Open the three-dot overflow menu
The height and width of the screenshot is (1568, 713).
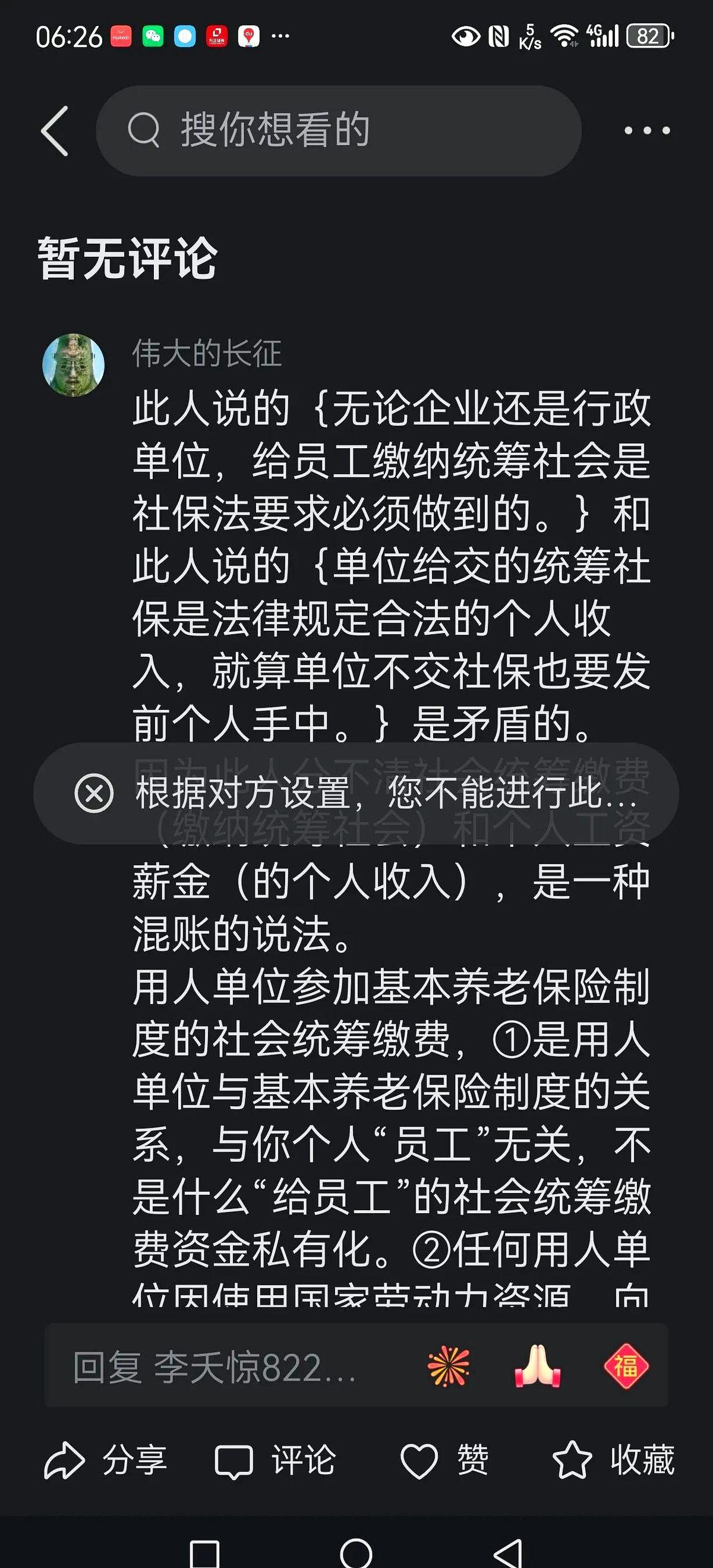[x=646, y=131]
